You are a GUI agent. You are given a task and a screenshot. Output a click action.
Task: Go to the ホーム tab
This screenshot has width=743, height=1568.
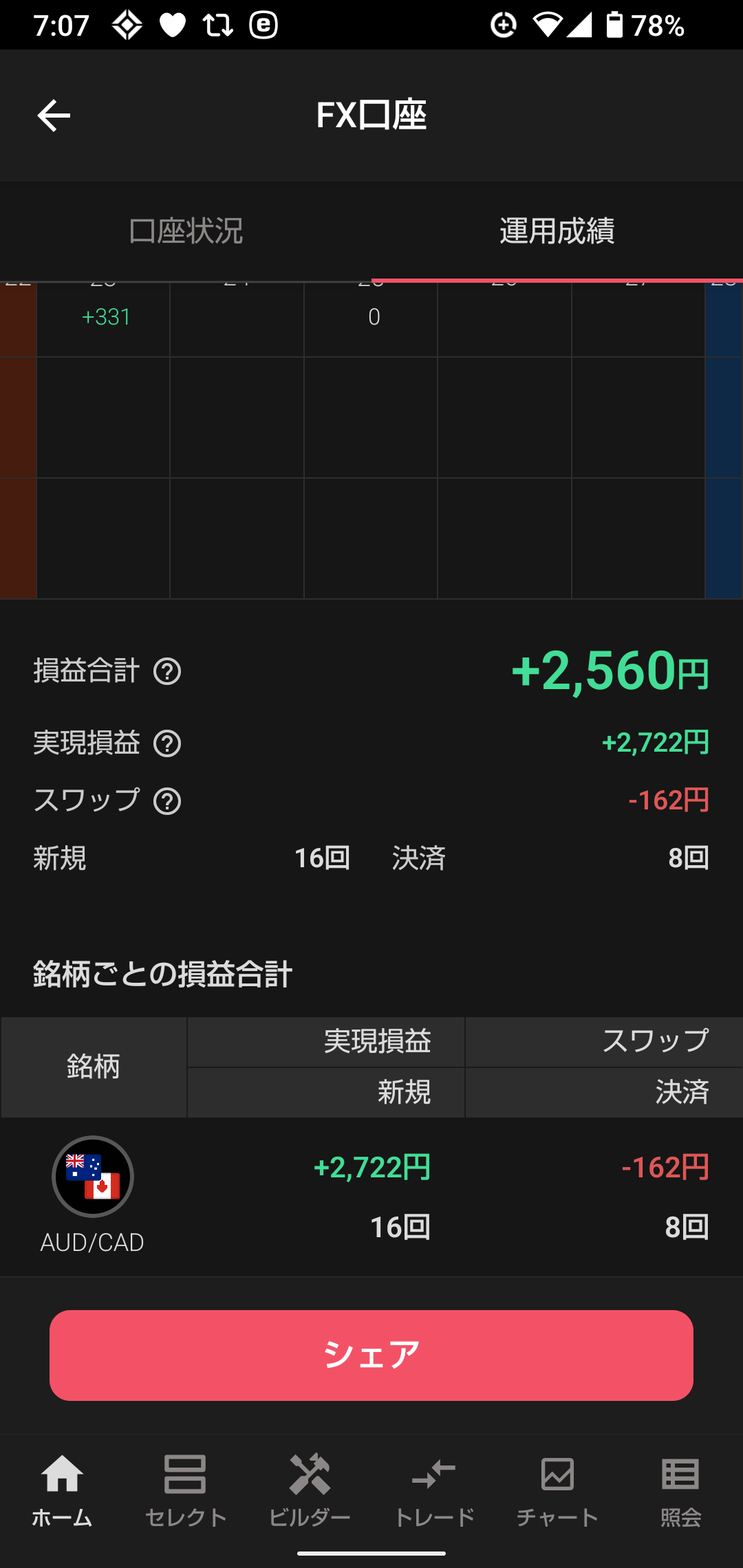point(62,1490)
